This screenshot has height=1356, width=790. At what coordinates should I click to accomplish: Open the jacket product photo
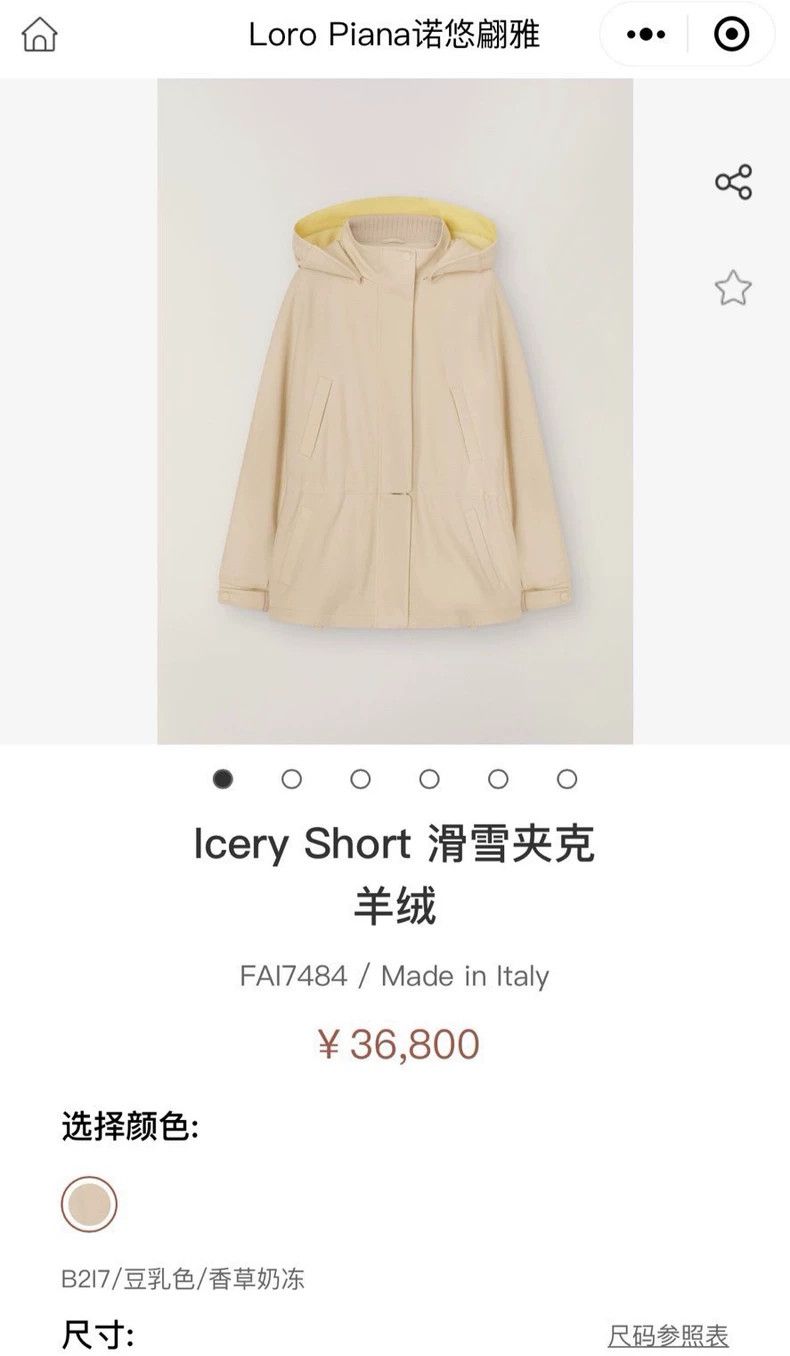pyautogui.click(x=395, y=411)
